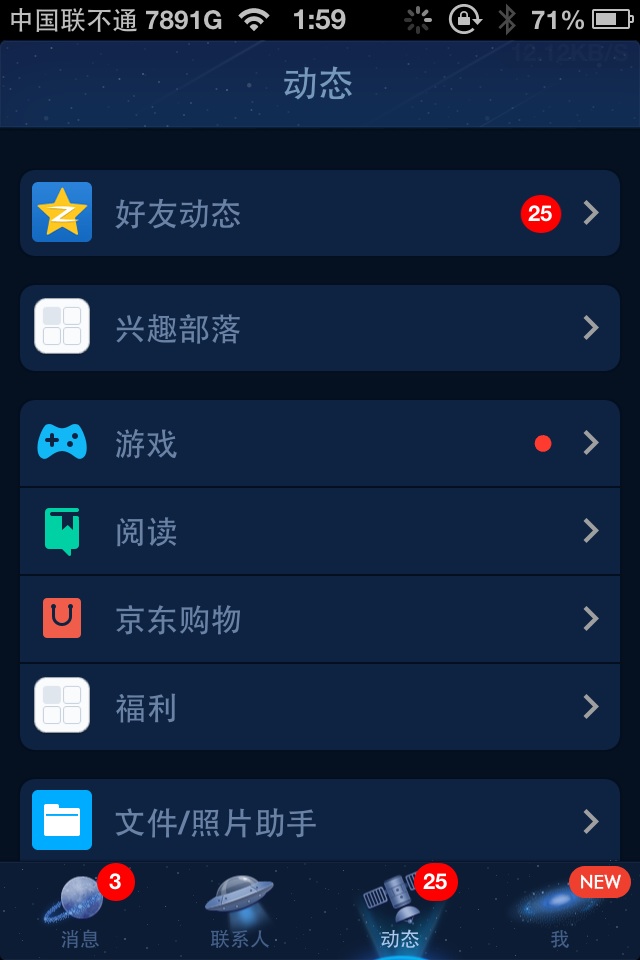Go to the 我 tab

(560, 912)
